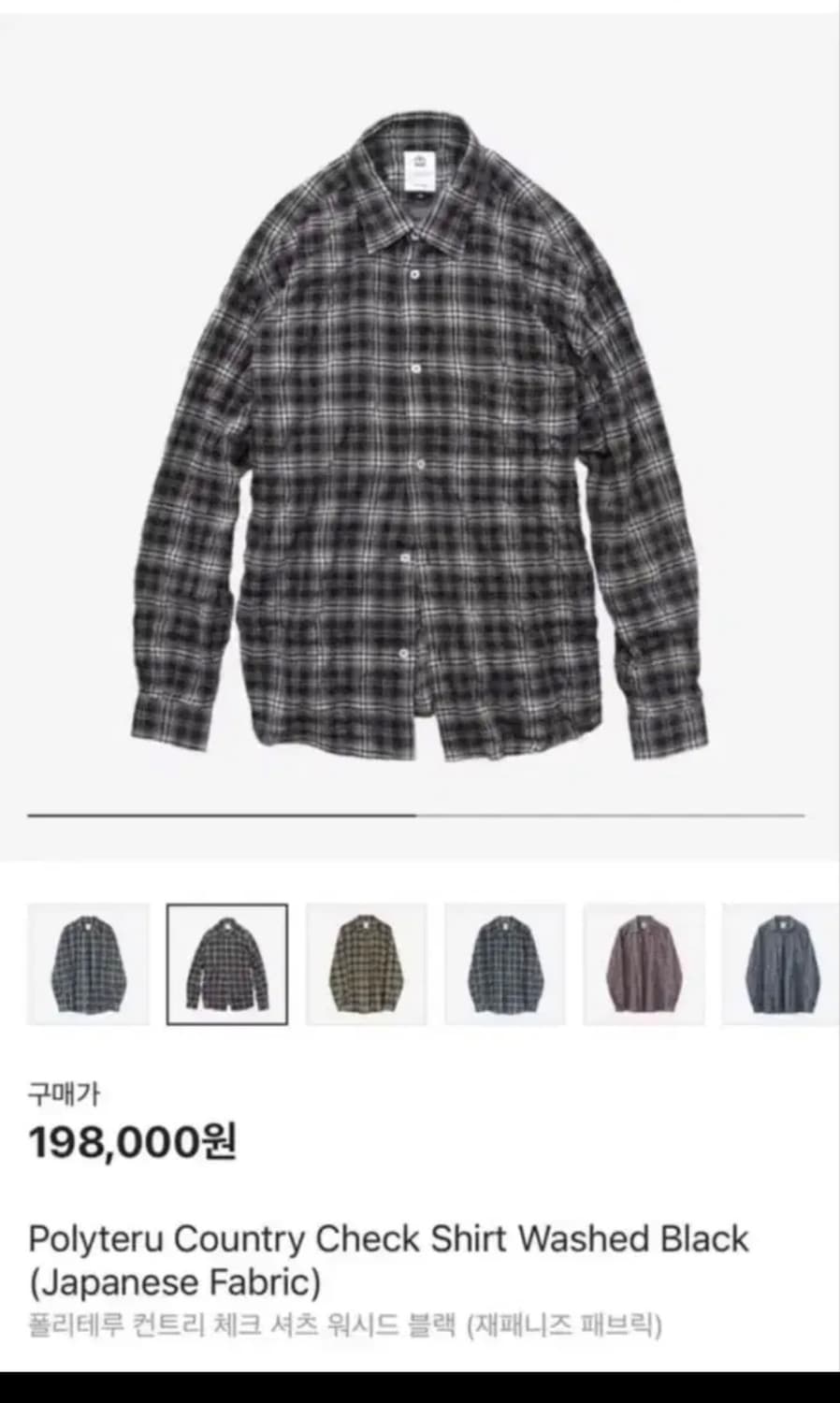This screenshot has width=840, height=1403.
Task: View the olive yellow check shirt variant
Action: [366, 963]
